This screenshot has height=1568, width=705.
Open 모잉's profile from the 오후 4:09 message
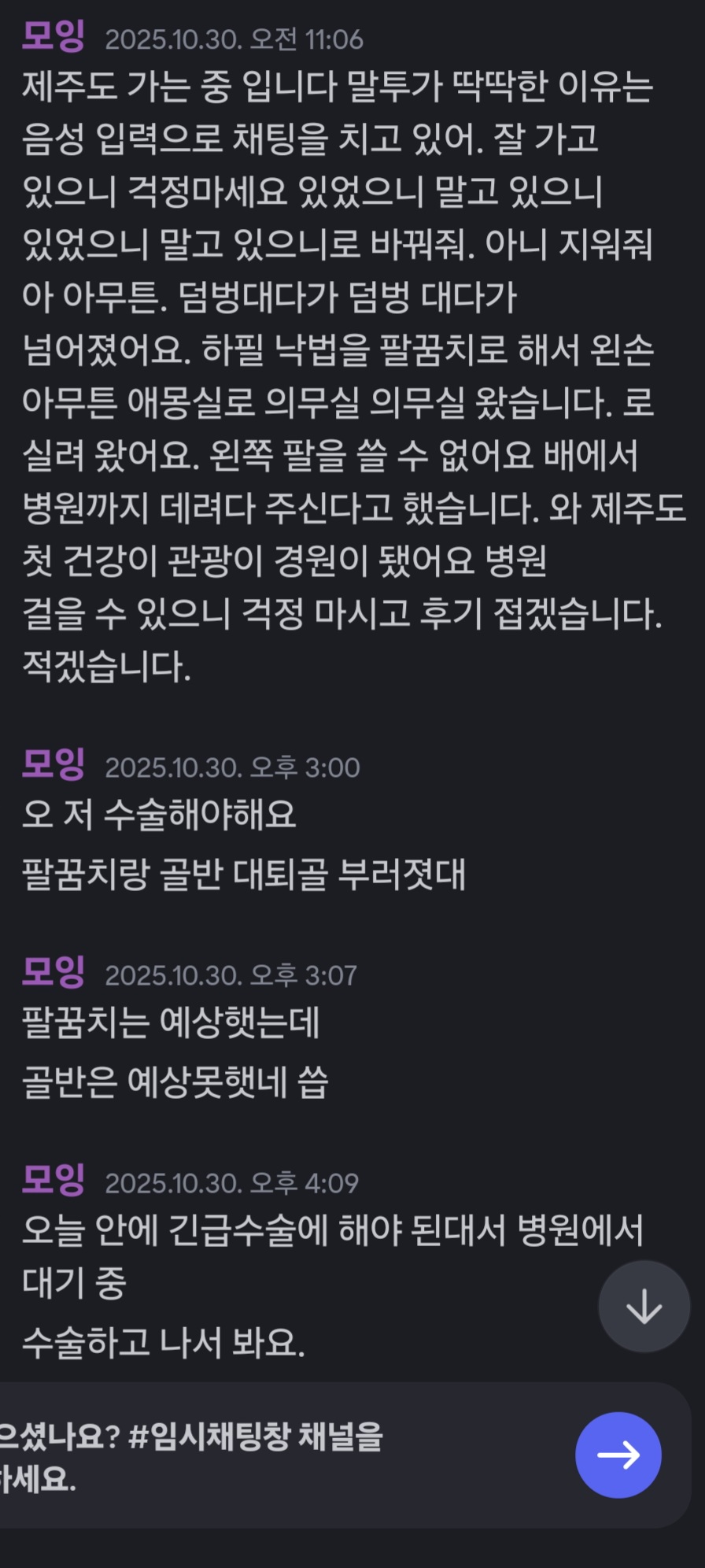pos(54,1181)
